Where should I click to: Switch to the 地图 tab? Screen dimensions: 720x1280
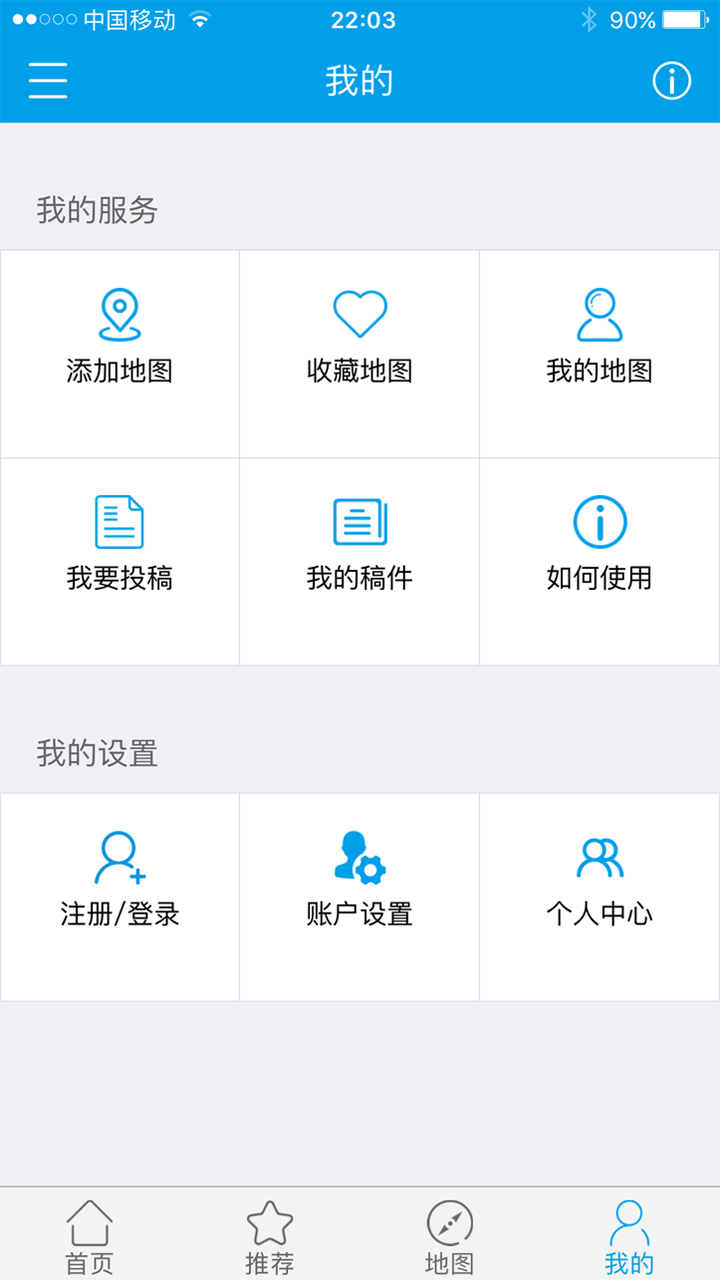pos(450,1236)
